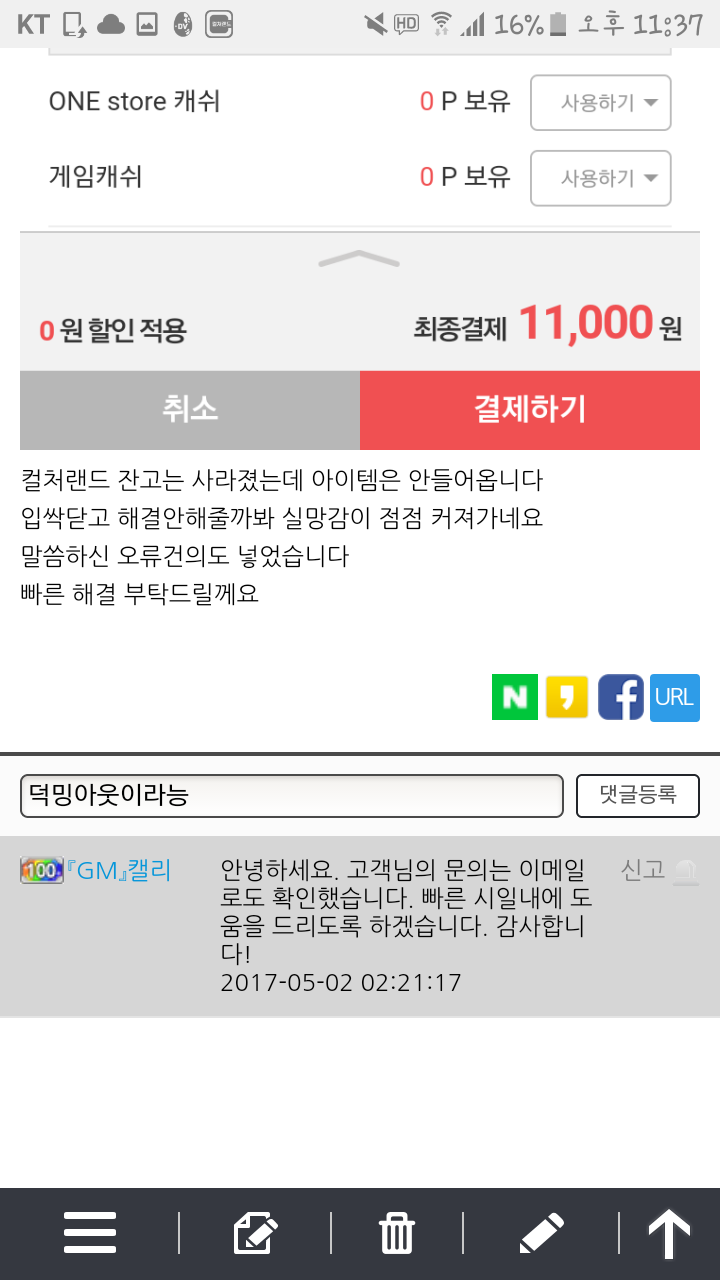This screenshot has width=720, height=1280.
Task: Open the hamburger menu in bottom bar
Action: tap(90, 1233)
